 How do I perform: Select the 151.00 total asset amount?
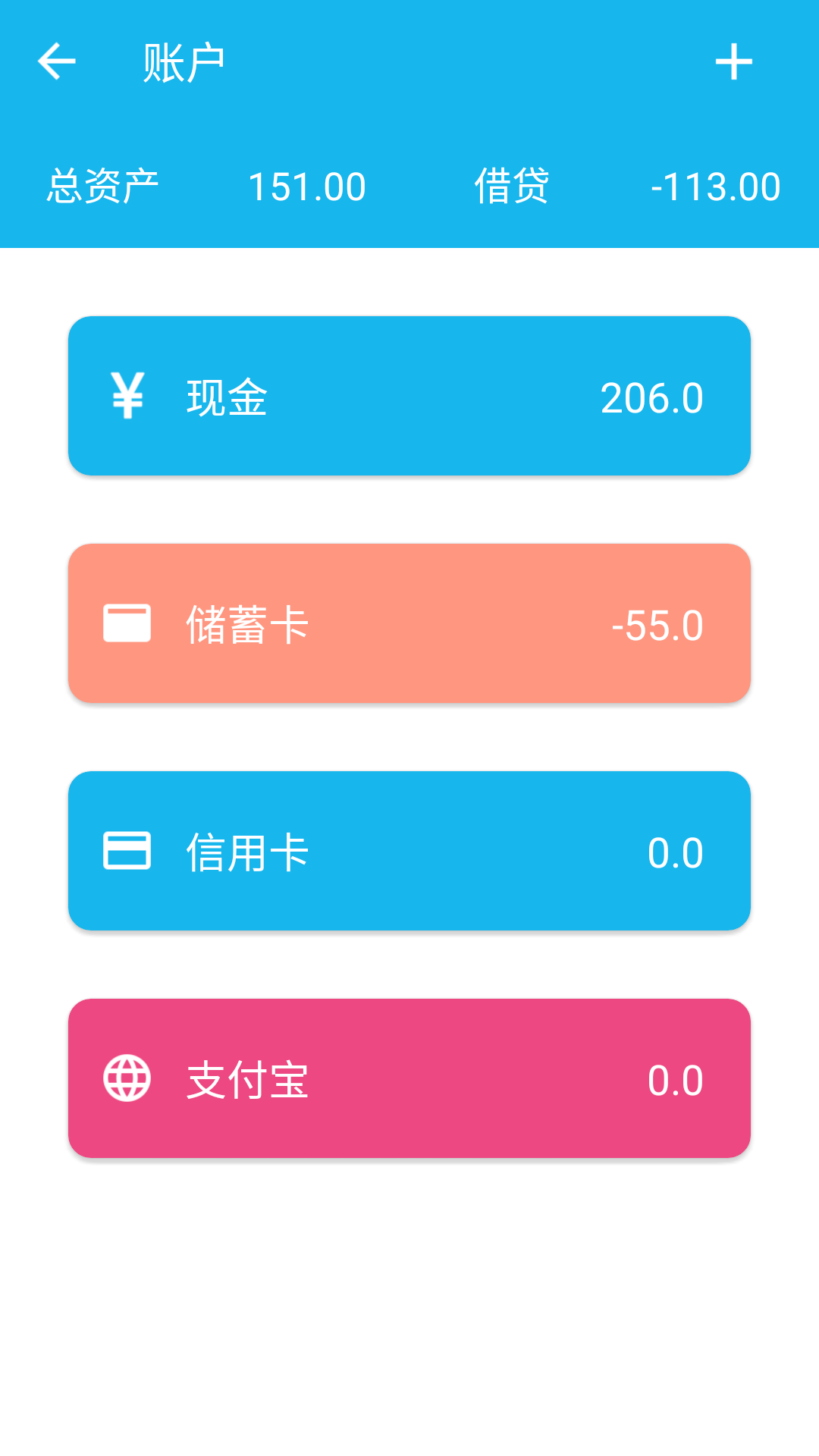click(x=306, y=186)
